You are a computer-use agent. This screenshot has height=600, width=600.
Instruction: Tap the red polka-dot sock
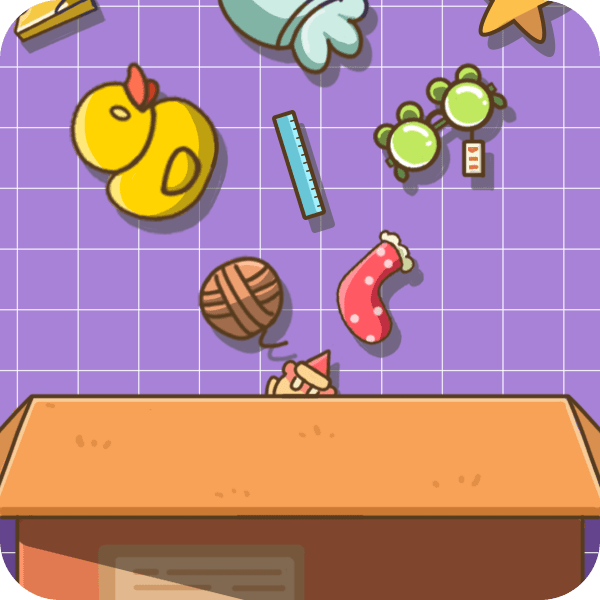tap(372, 291)
